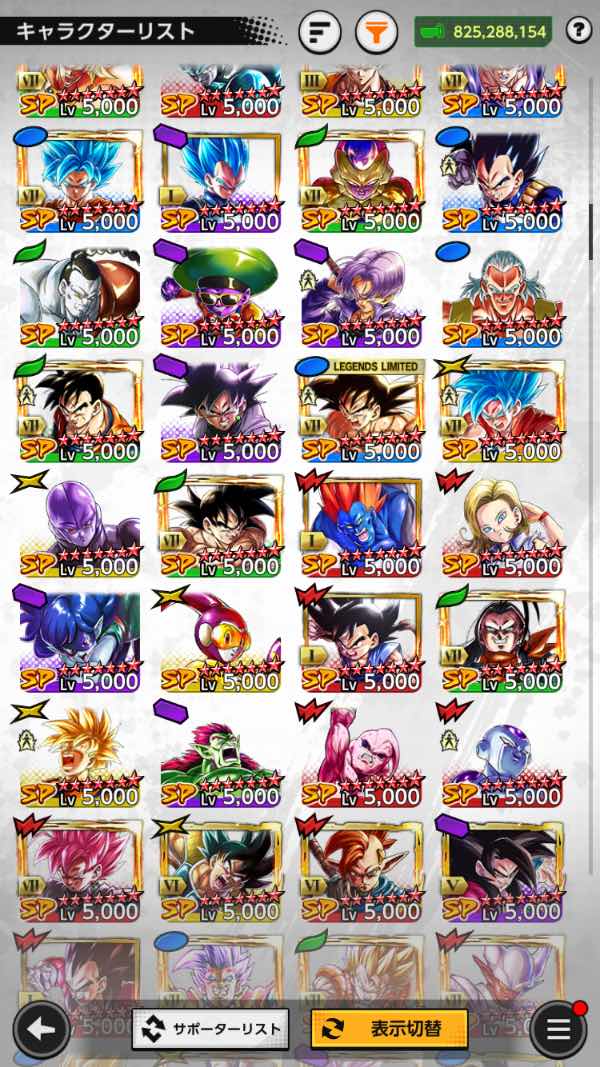The height and width of the screenshot is (1067, 600).
Task: Open the white Frieza final form card
Action: (x=502, y=755)
